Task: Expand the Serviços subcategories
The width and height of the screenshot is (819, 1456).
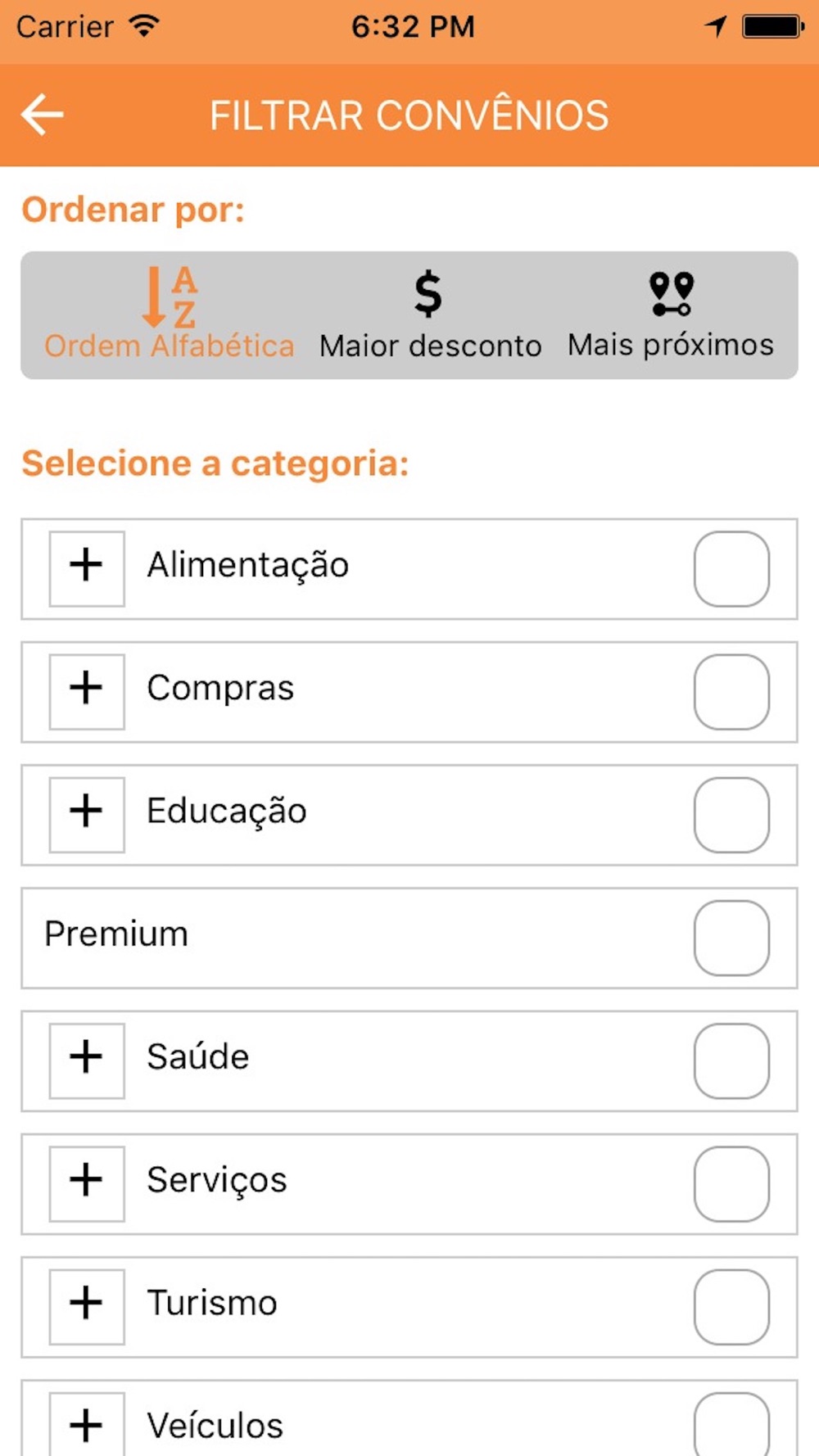Action: pos(87,1183)
